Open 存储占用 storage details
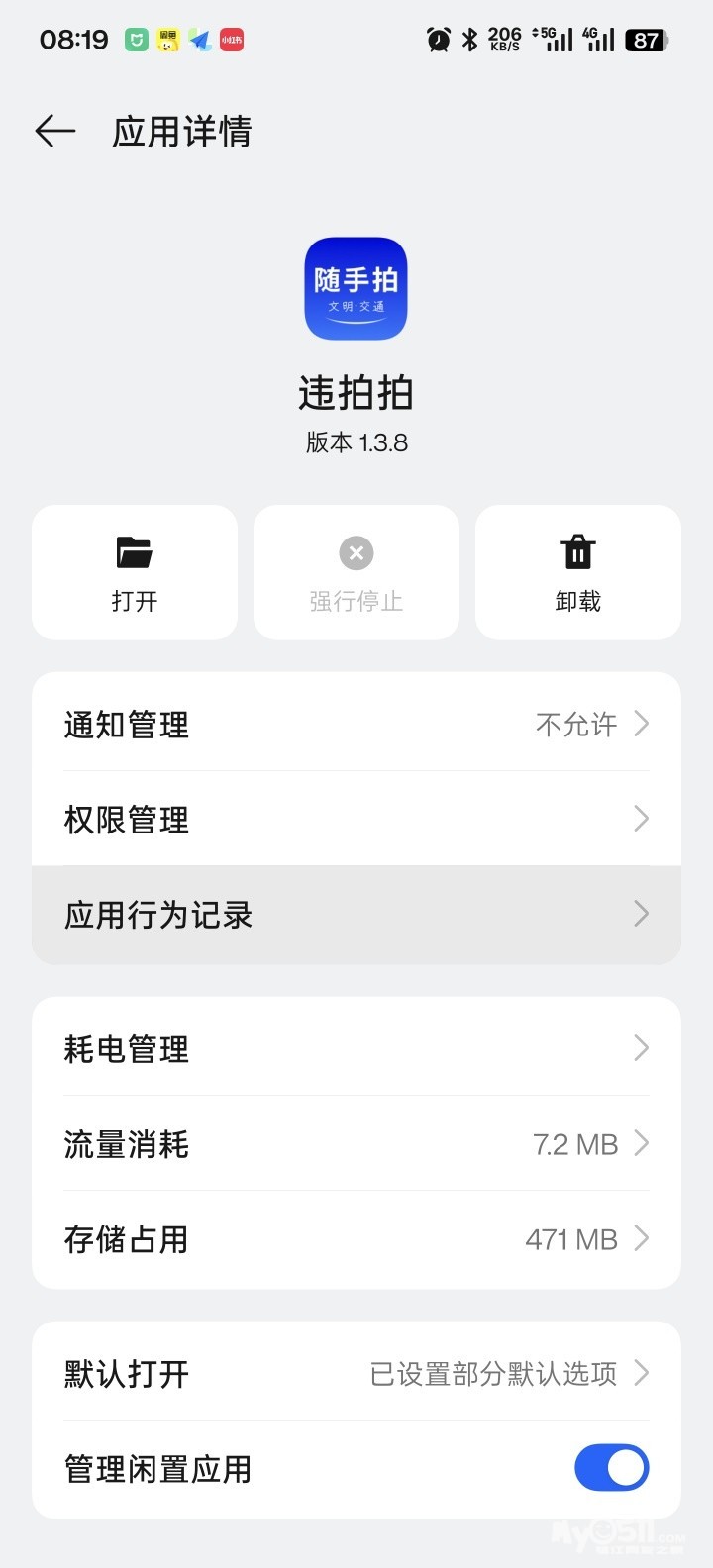 pyautogui.click(x=356, y=1239)
